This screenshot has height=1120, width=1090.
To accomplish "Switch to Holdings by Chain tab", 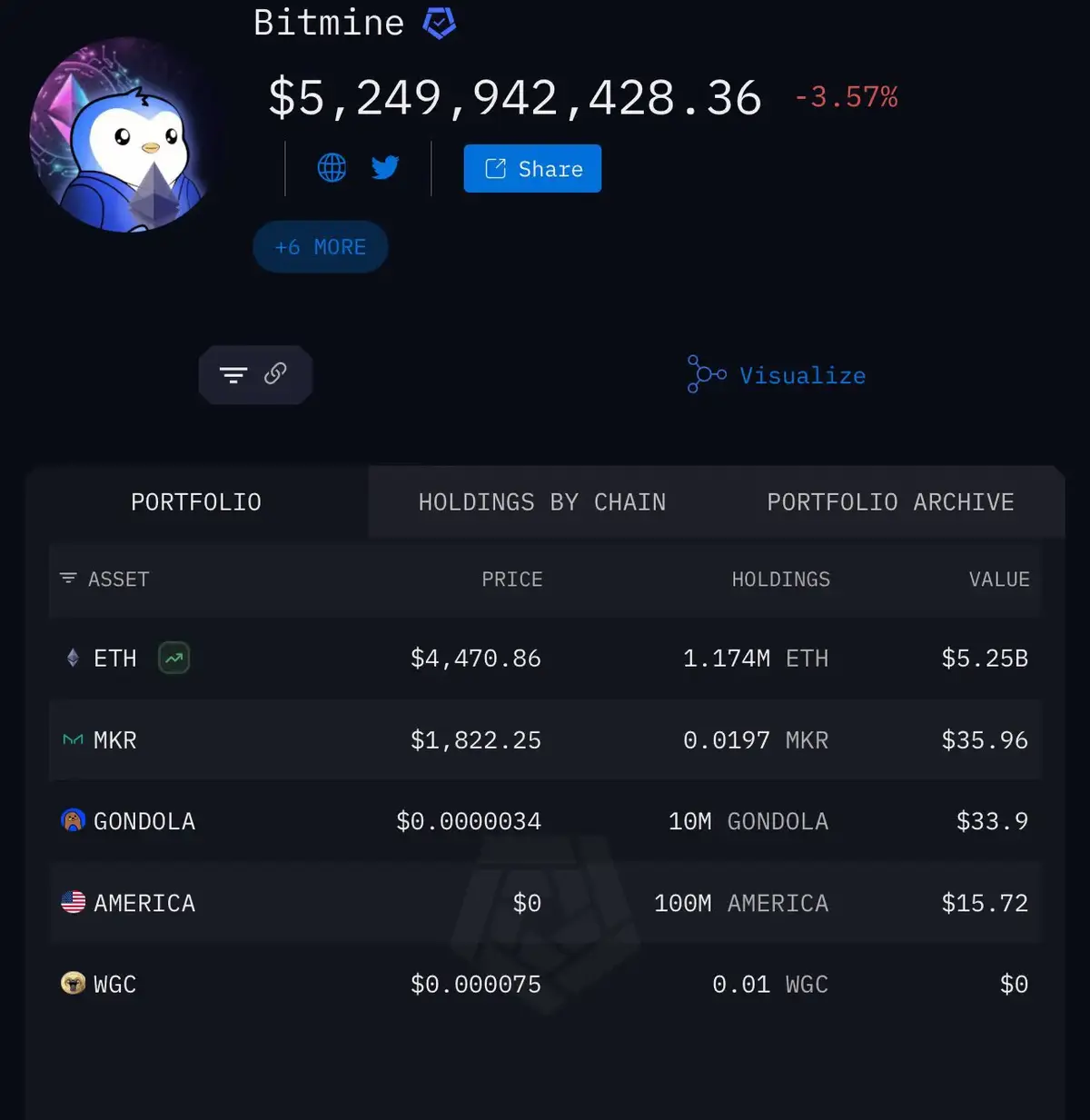I will pyautogui.click(x=541, y=502).
